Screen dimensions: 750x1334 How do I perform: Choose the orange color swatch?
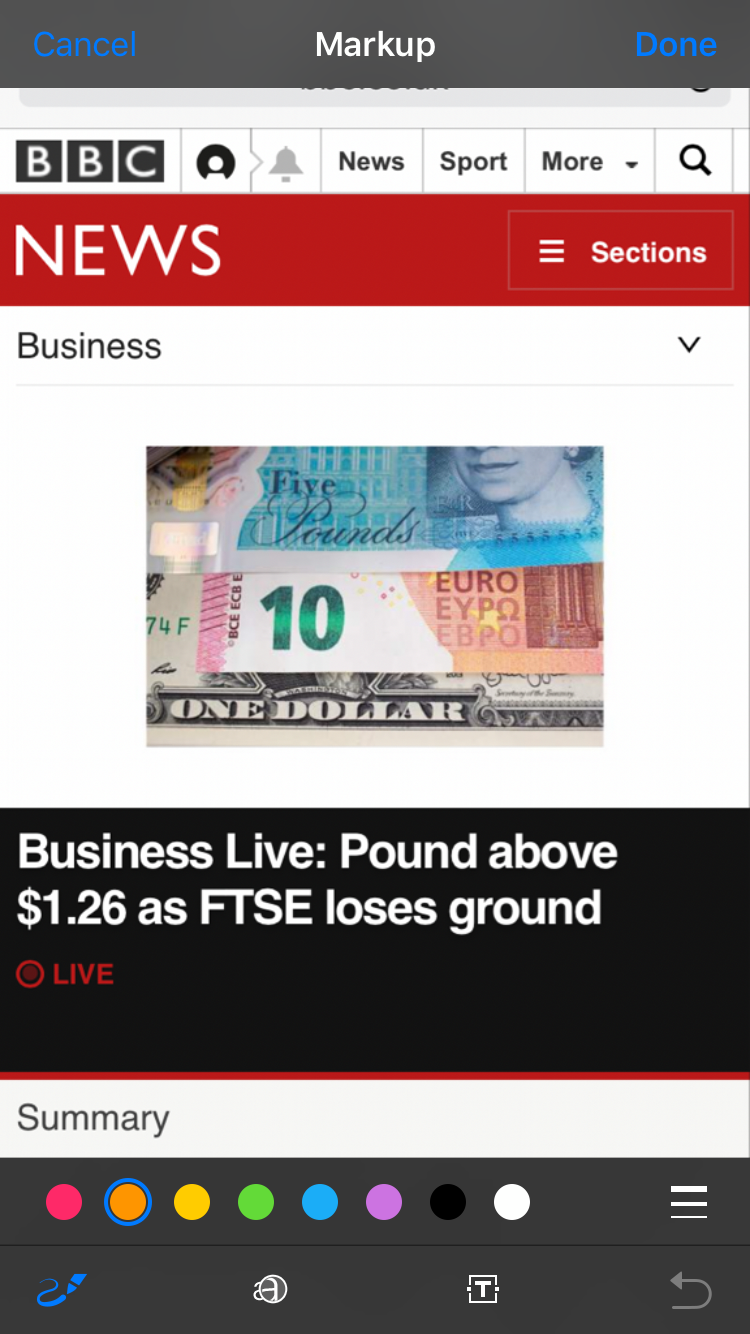pyautogui.click(x=128, y=1202)
